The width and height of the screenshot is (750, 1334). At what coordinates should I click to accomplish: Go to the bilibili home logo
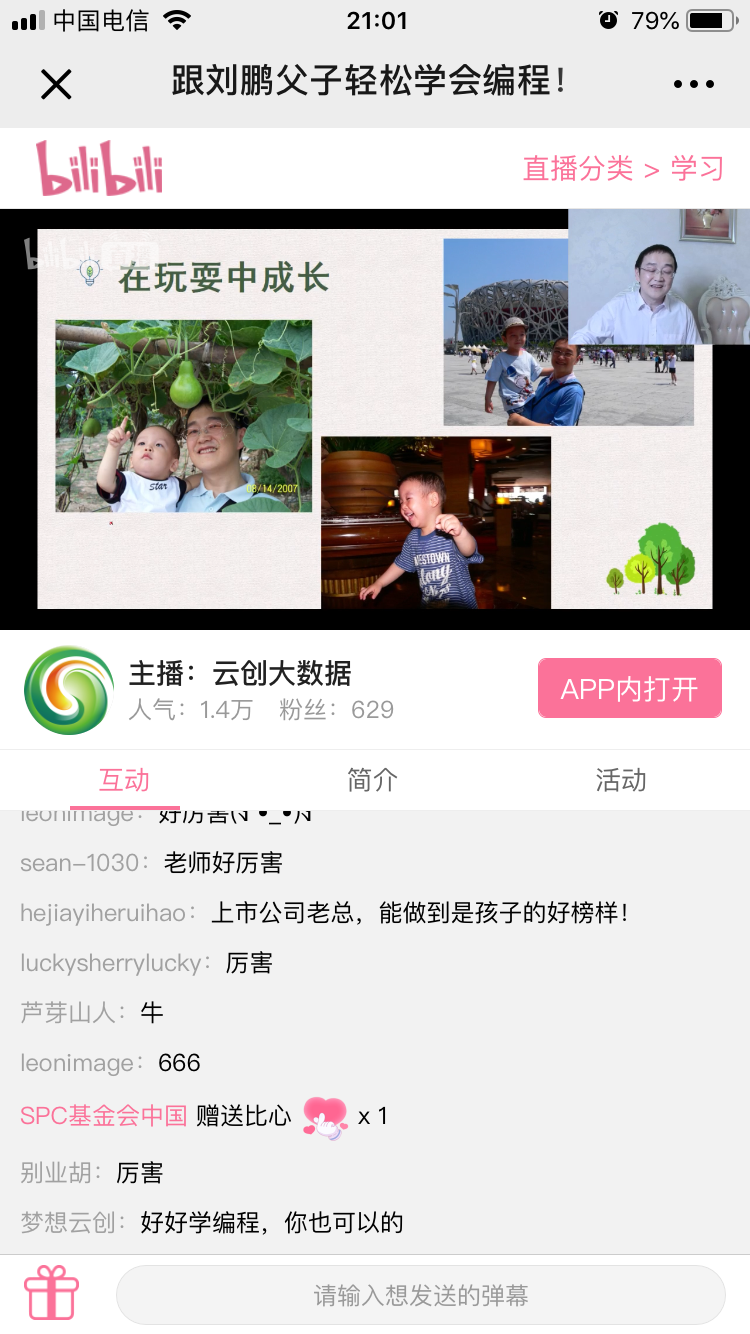(100, 168)
